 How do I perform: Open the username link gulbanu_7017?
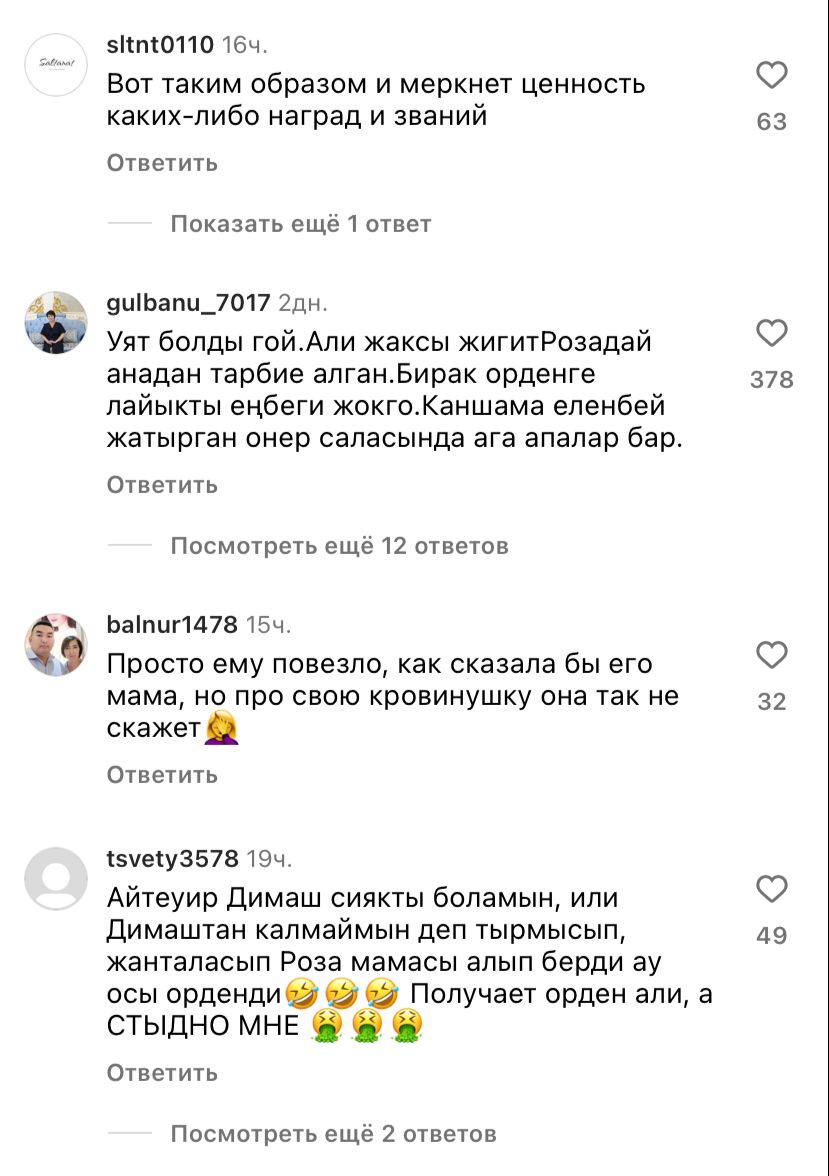(x=188, y=303)
